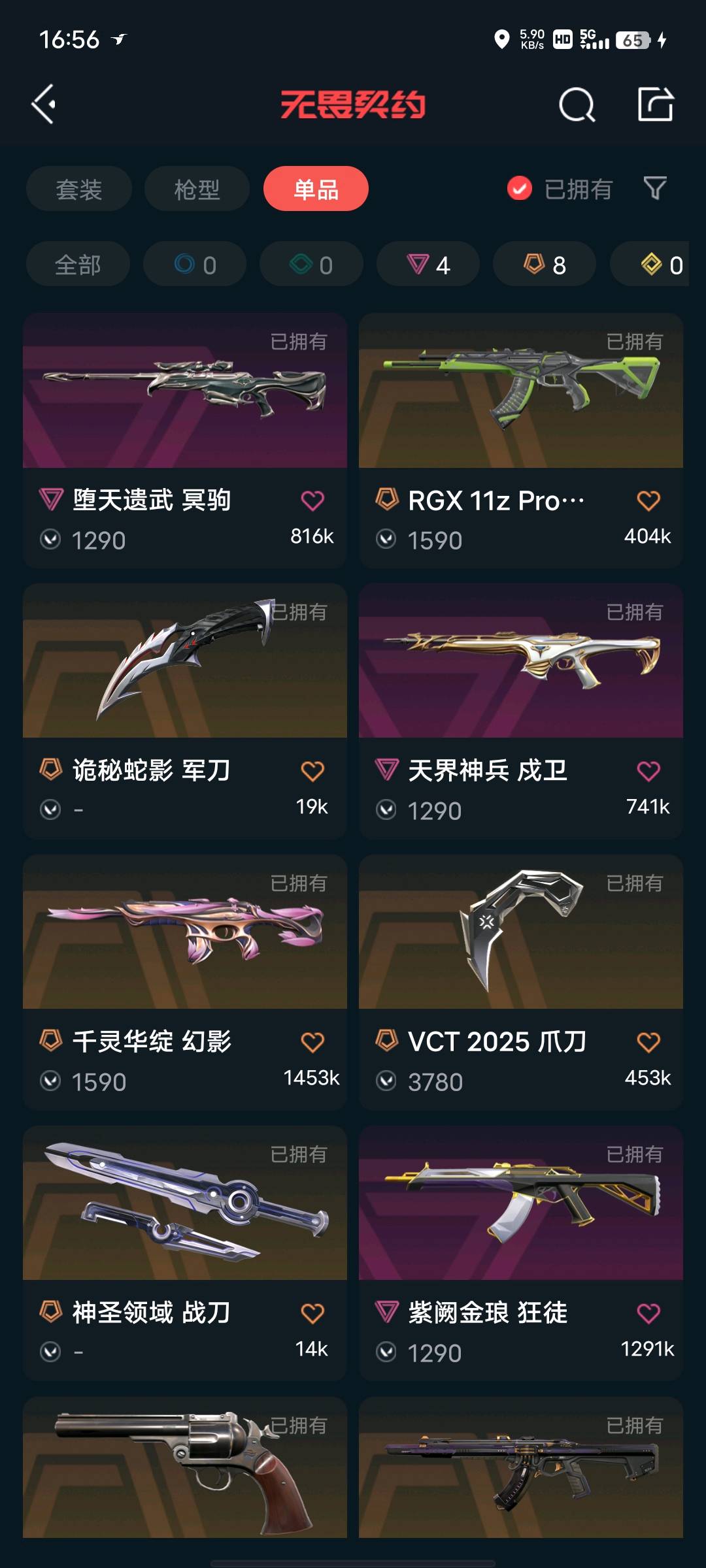Filter by the orange tier chip showing 8
706x1568 pixels.
545,265
